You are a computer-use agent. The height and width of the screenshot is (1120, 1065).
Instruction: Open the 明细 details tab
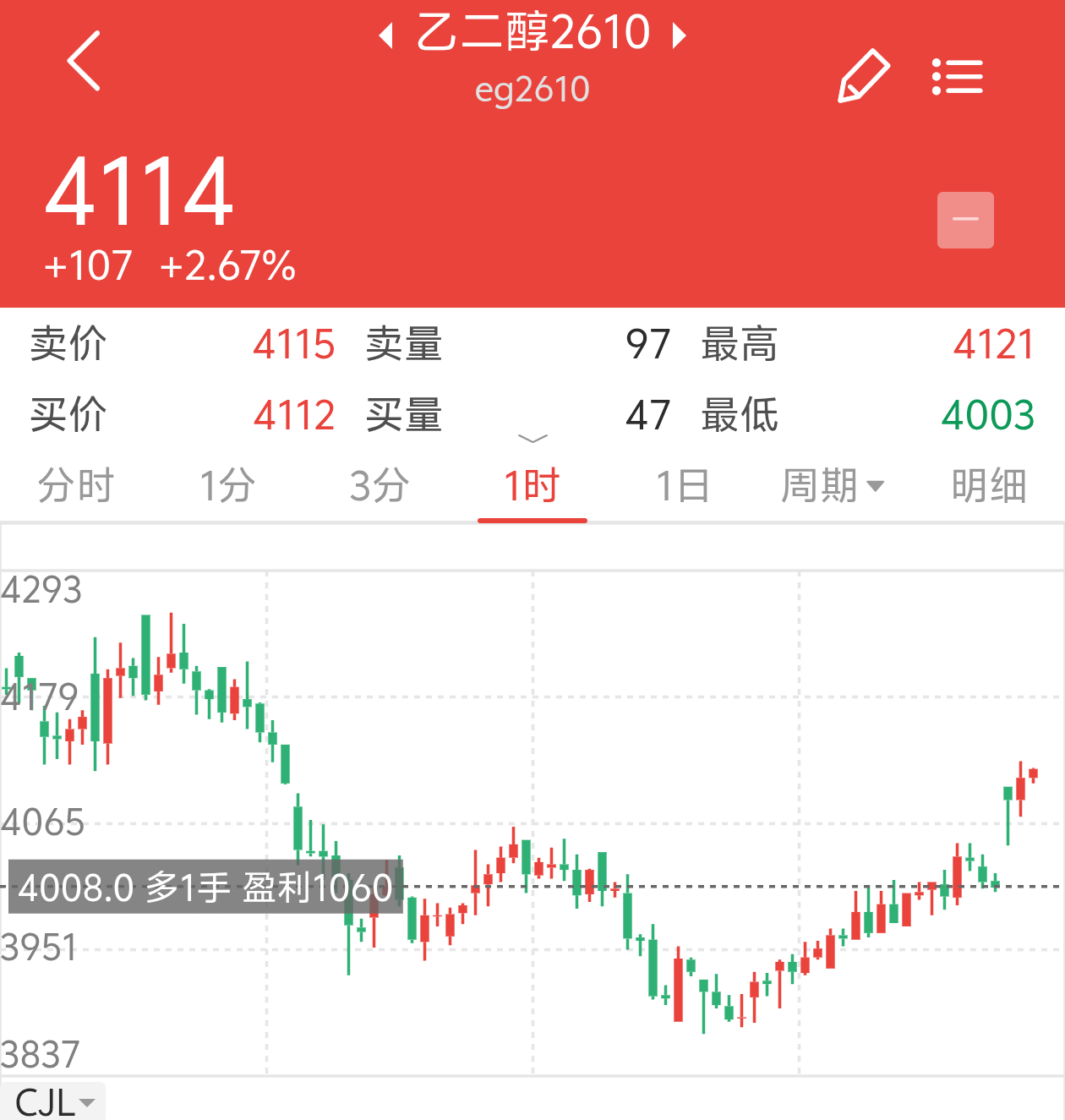tap(989, 486)
